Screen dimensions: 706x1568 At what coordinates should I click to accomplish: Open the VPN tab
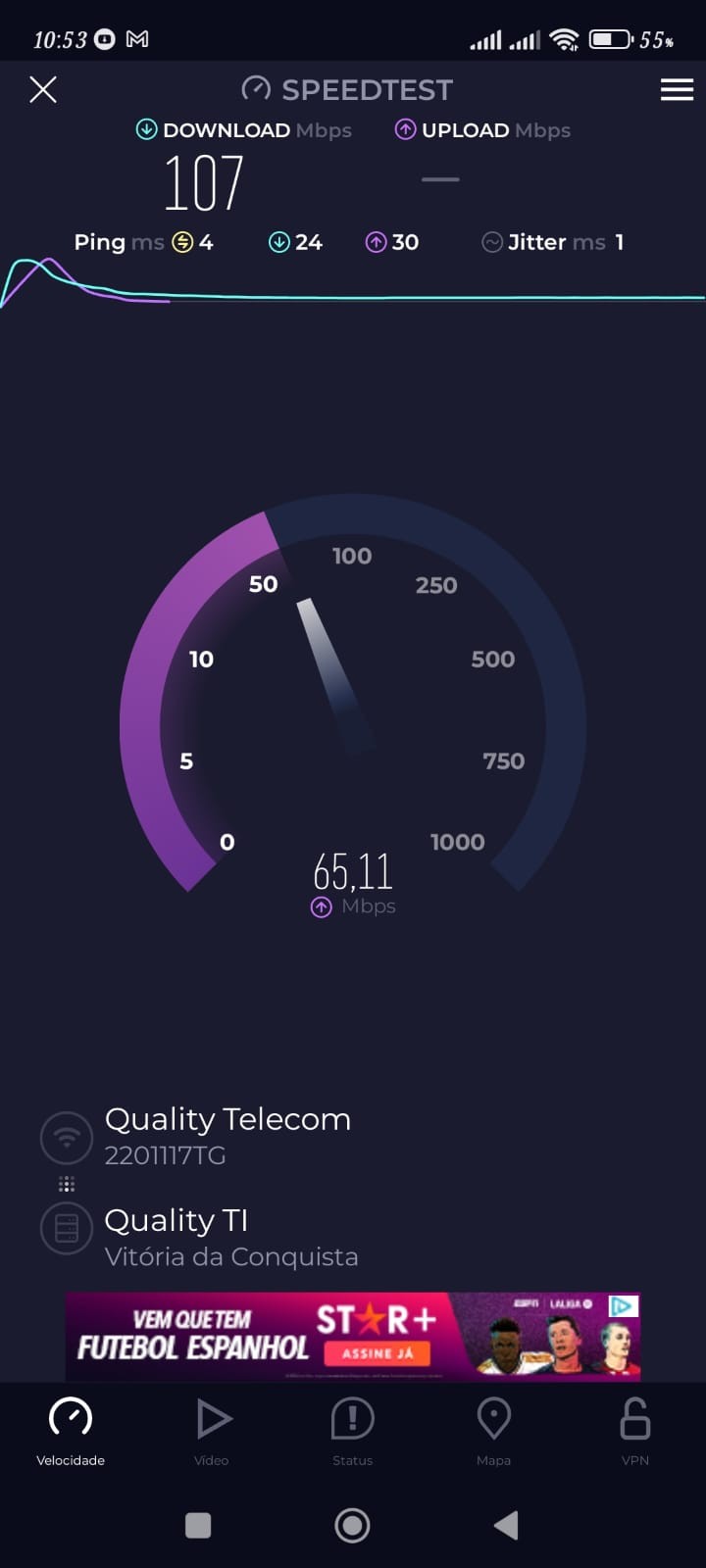pos(634,1431)
